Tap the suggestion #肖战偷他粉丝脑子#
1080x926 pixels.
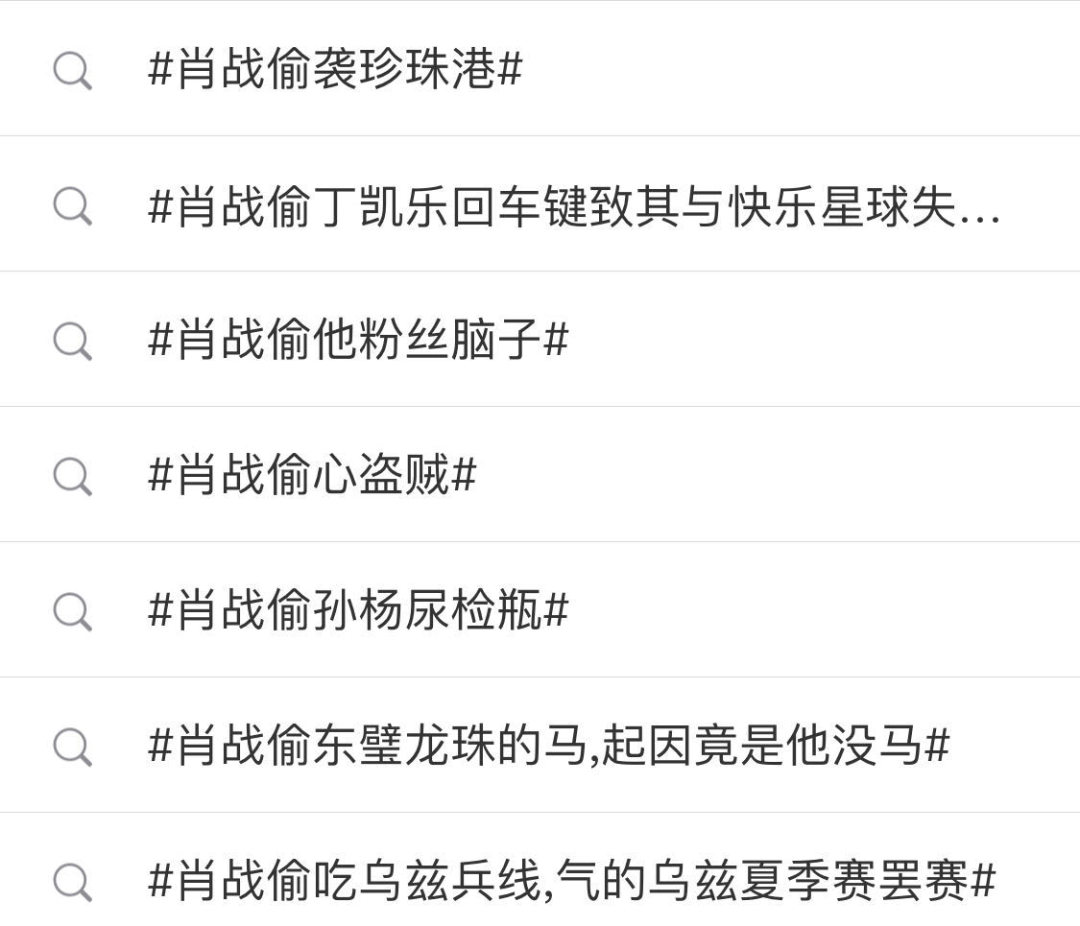[x=358, y=340]
